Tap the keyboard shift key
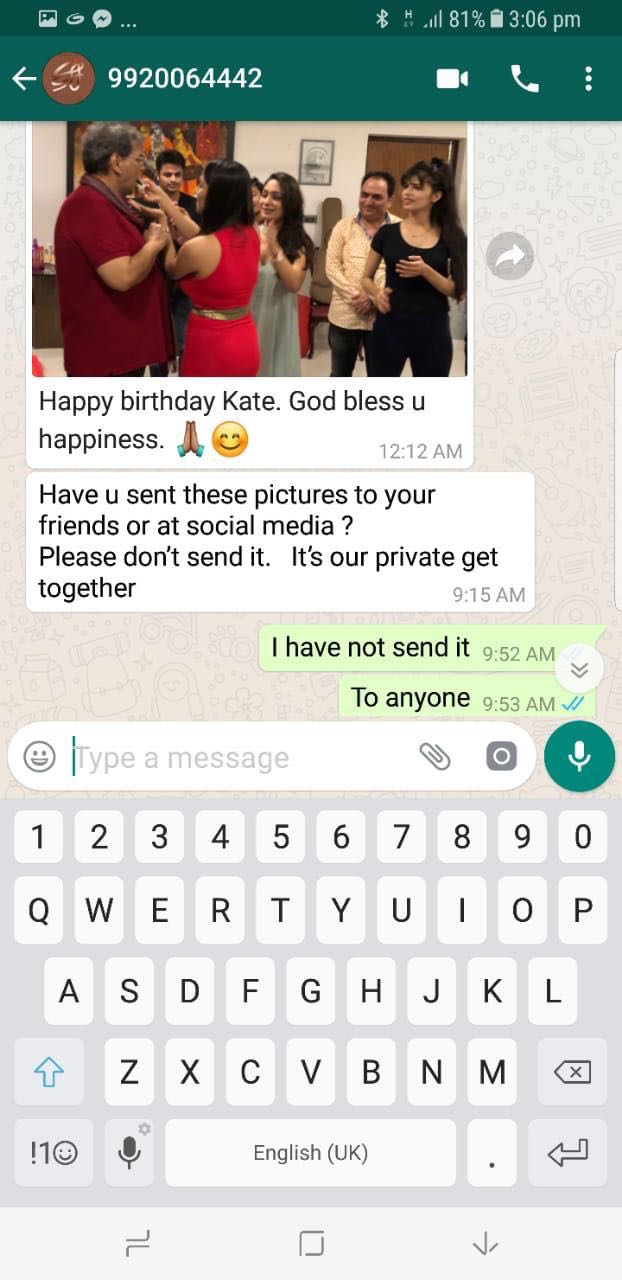The image size is (622, 1280). click(x=49, y=1072)
